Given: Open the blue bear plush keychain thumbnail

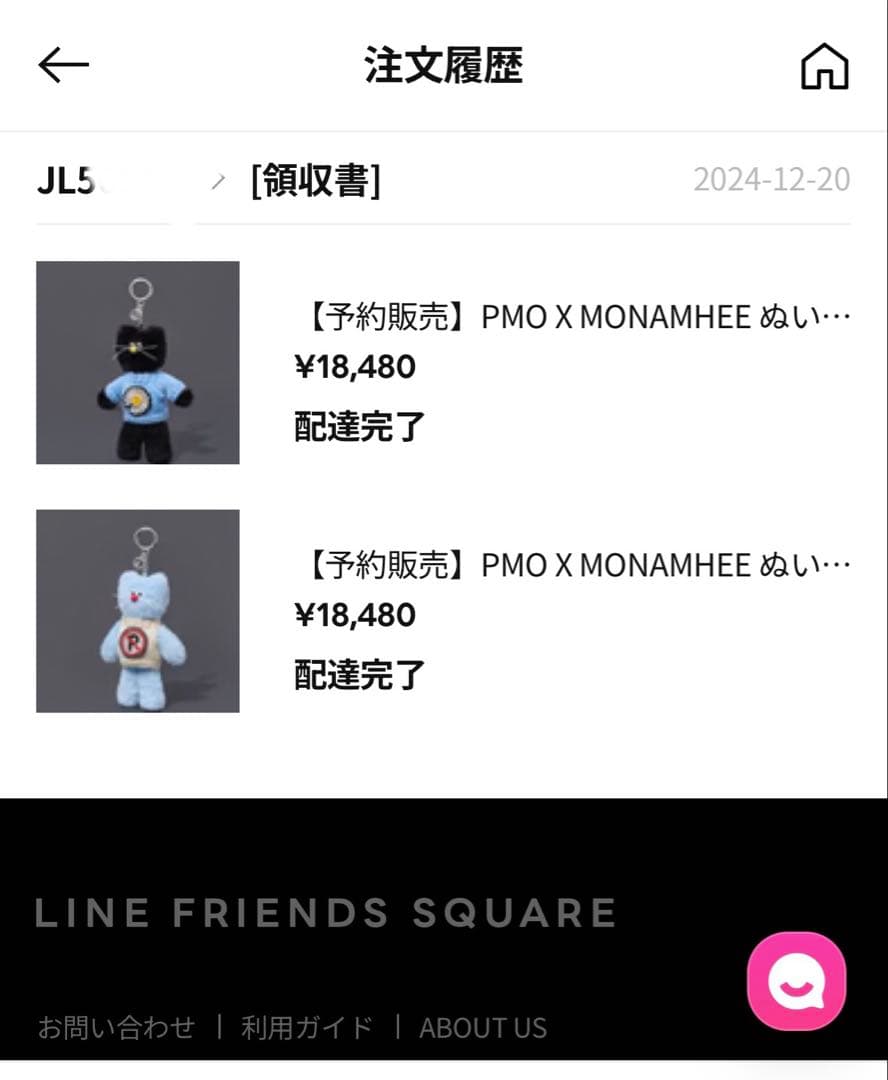Looking at the screenshot, I should pos(138,610).
